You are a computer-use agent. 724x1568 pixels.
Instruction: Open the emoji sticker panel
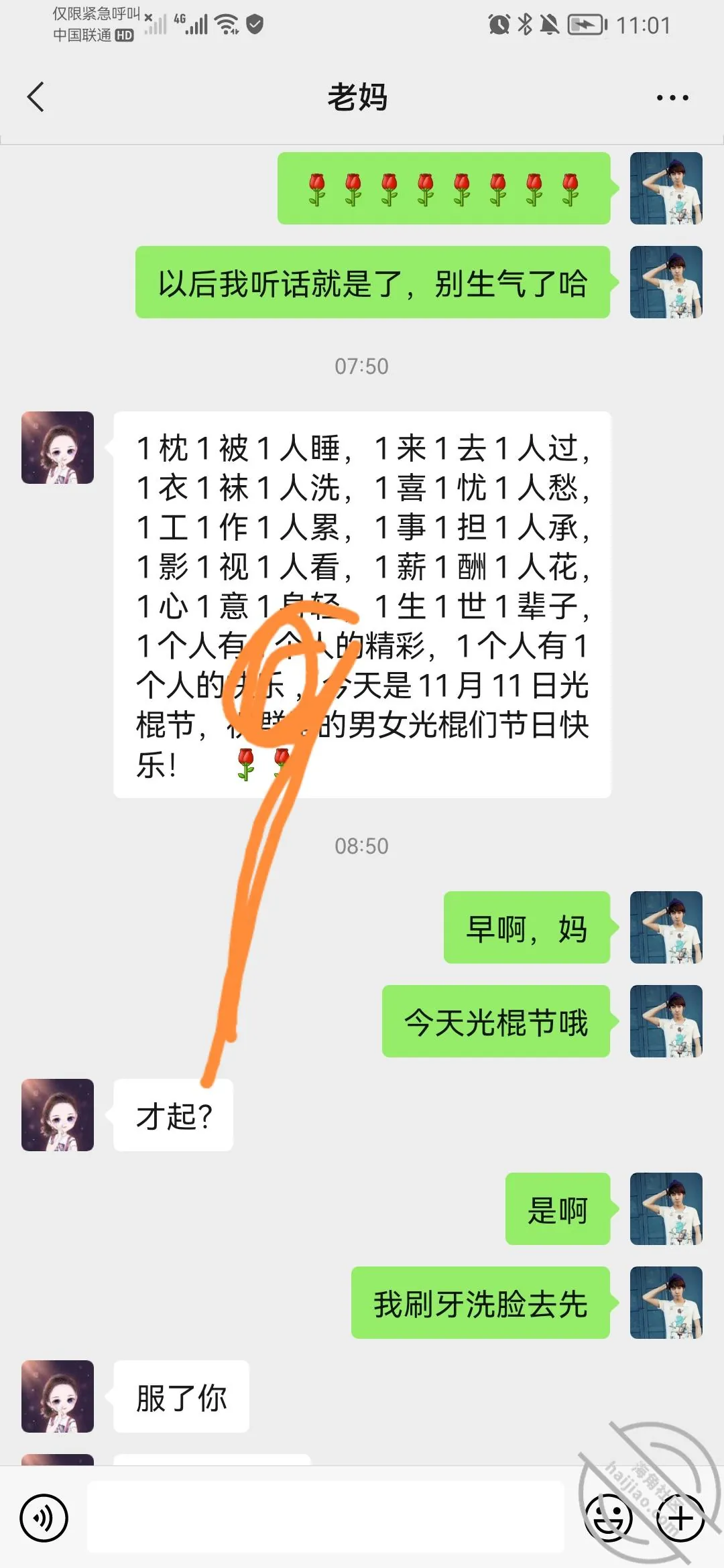tap(609, 1518)
